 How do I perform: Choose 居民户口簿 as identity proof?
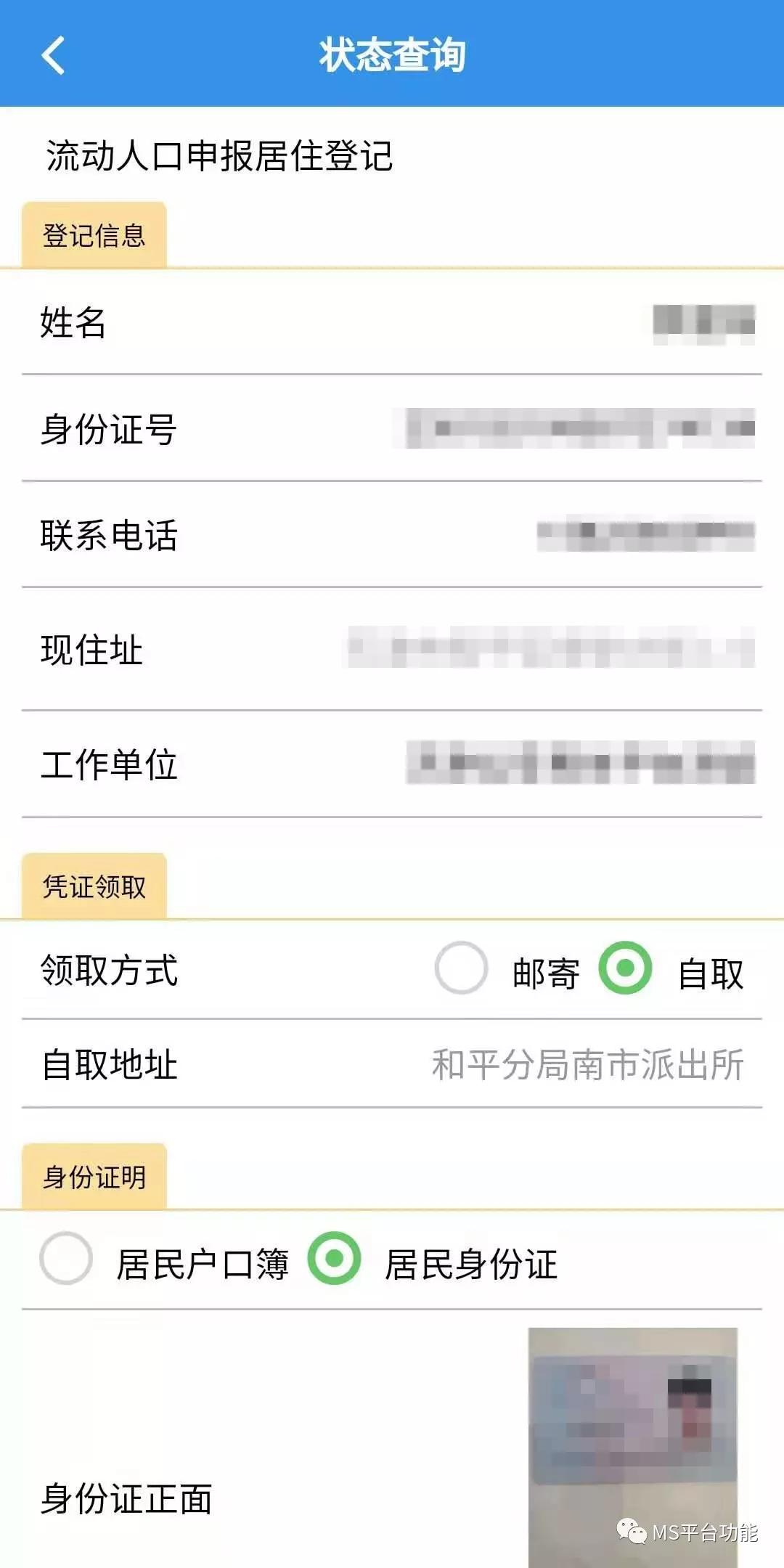coord(66,1258)
